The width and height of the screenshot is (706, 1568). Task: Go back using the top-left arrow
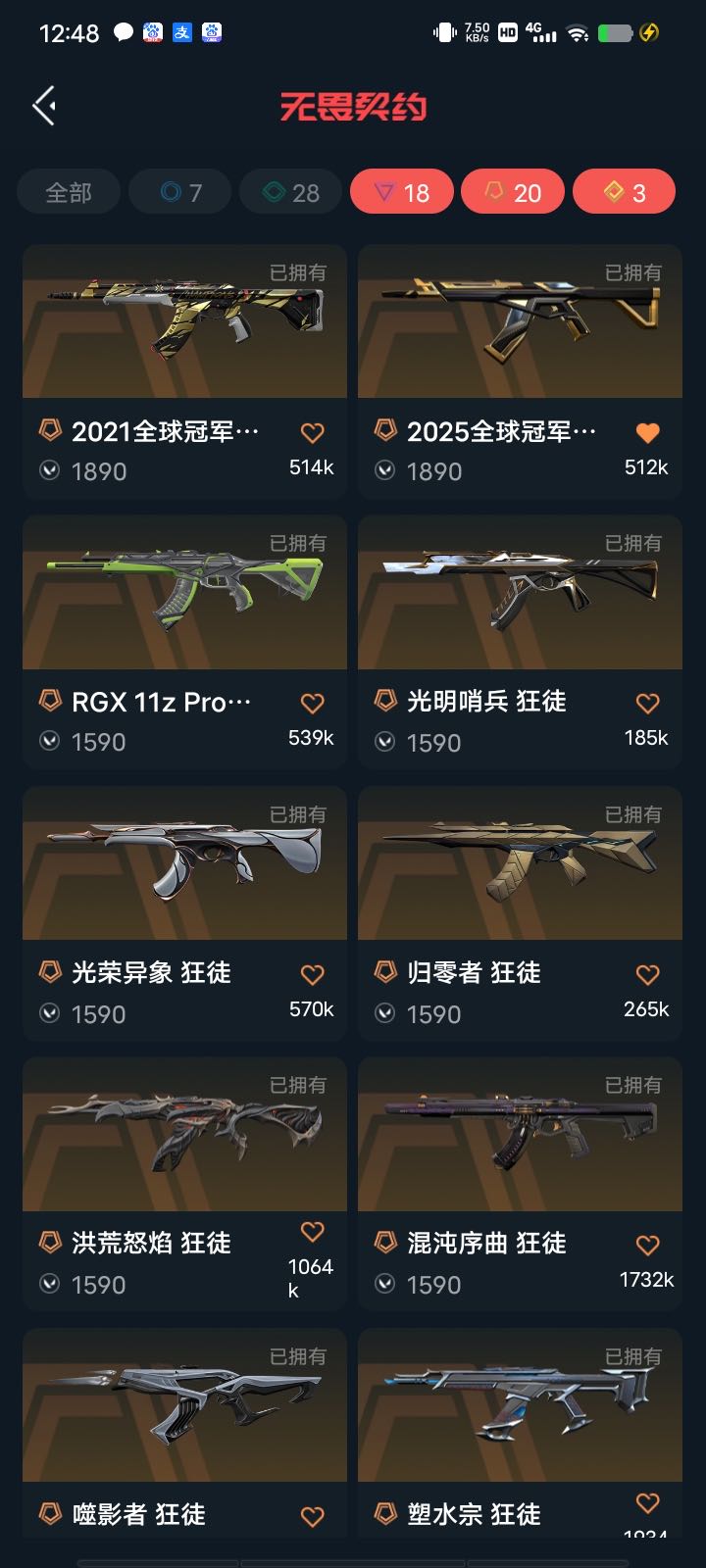pos(44,106)
